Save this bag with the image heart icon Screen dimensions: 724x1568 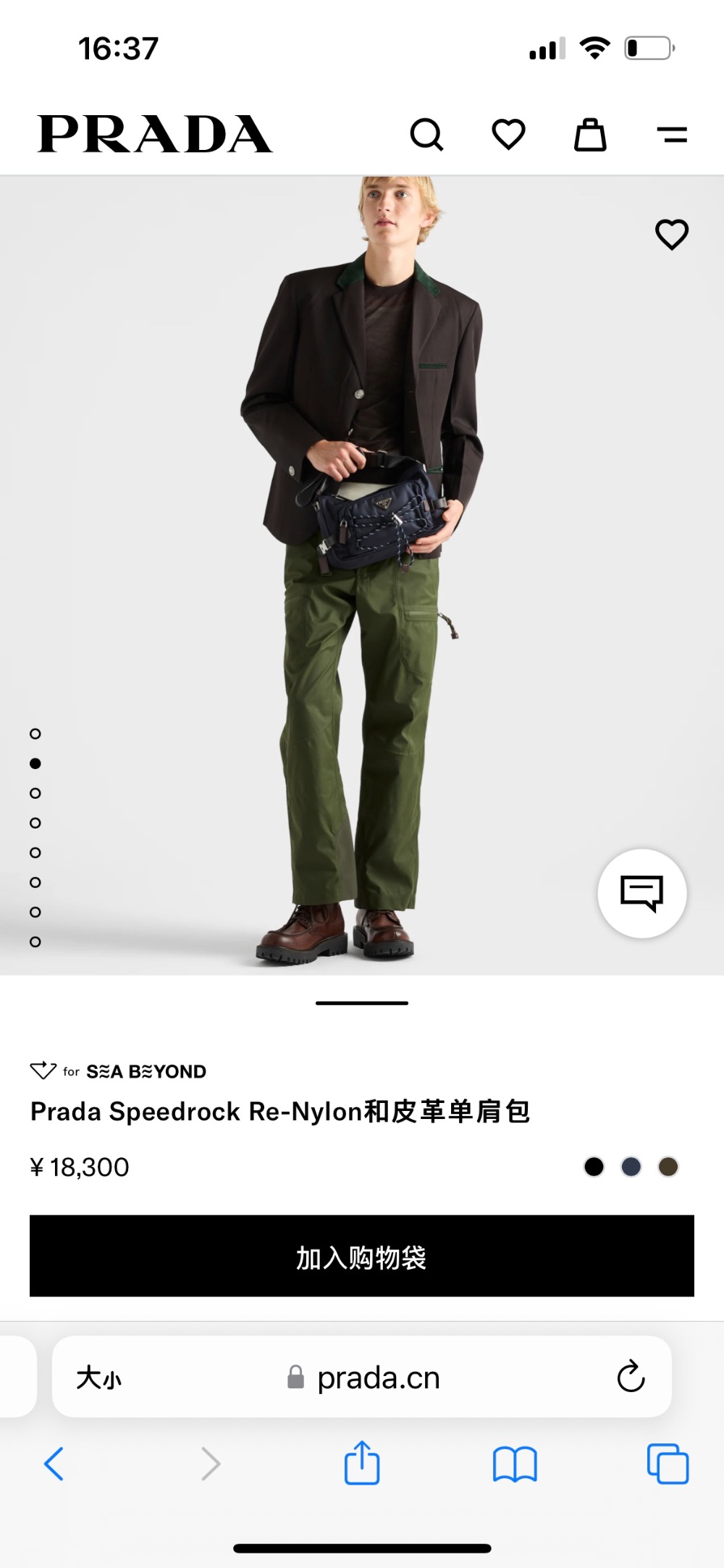[671, 235]
